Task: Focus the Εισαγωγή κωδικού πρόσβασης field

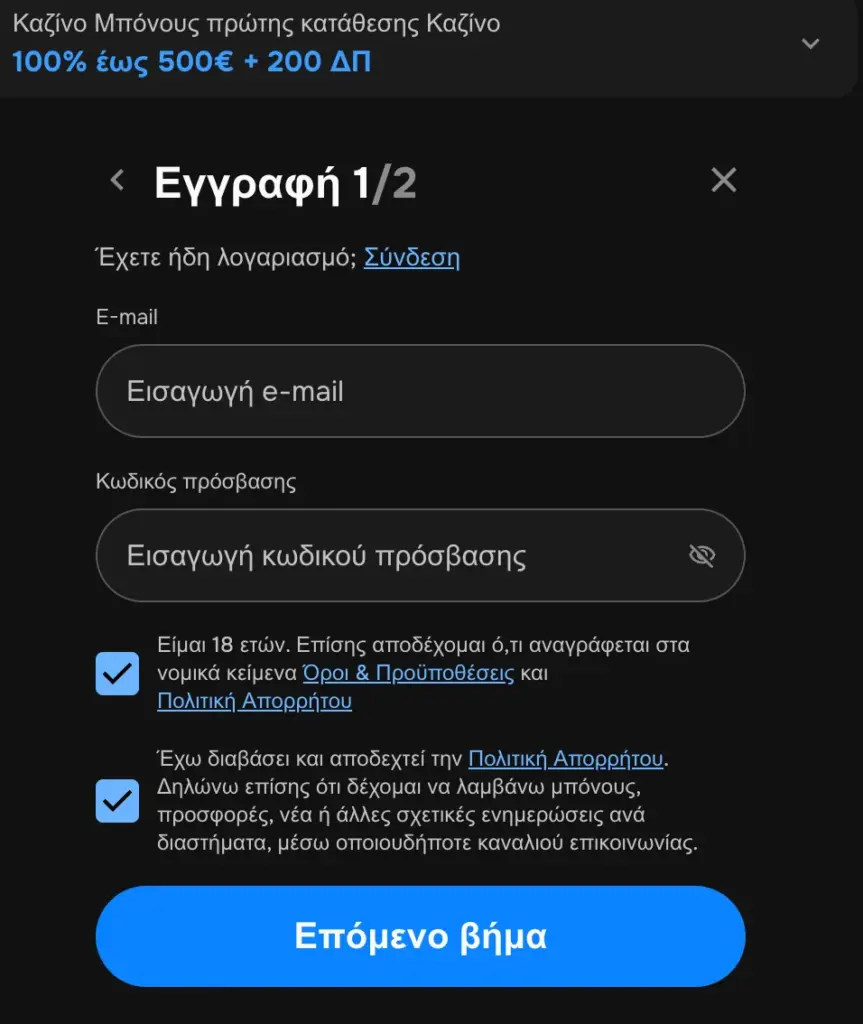Action: (390, 556)
